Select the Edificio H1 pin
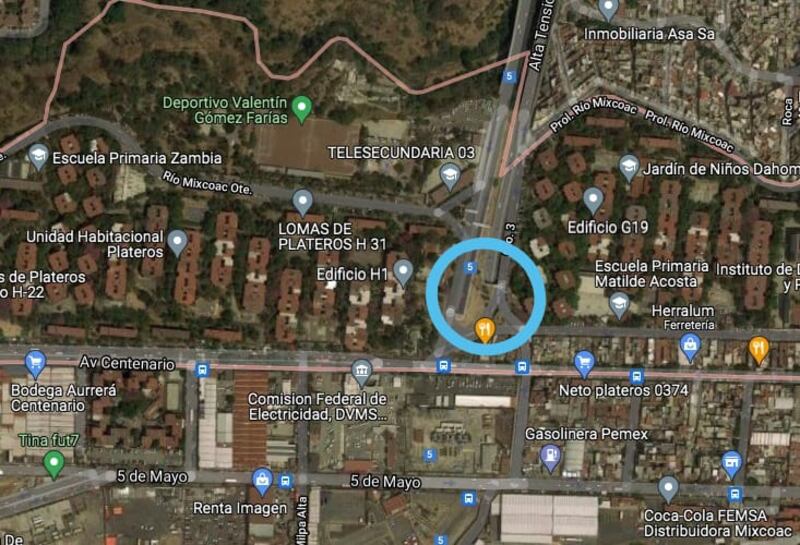 point(403,271)
